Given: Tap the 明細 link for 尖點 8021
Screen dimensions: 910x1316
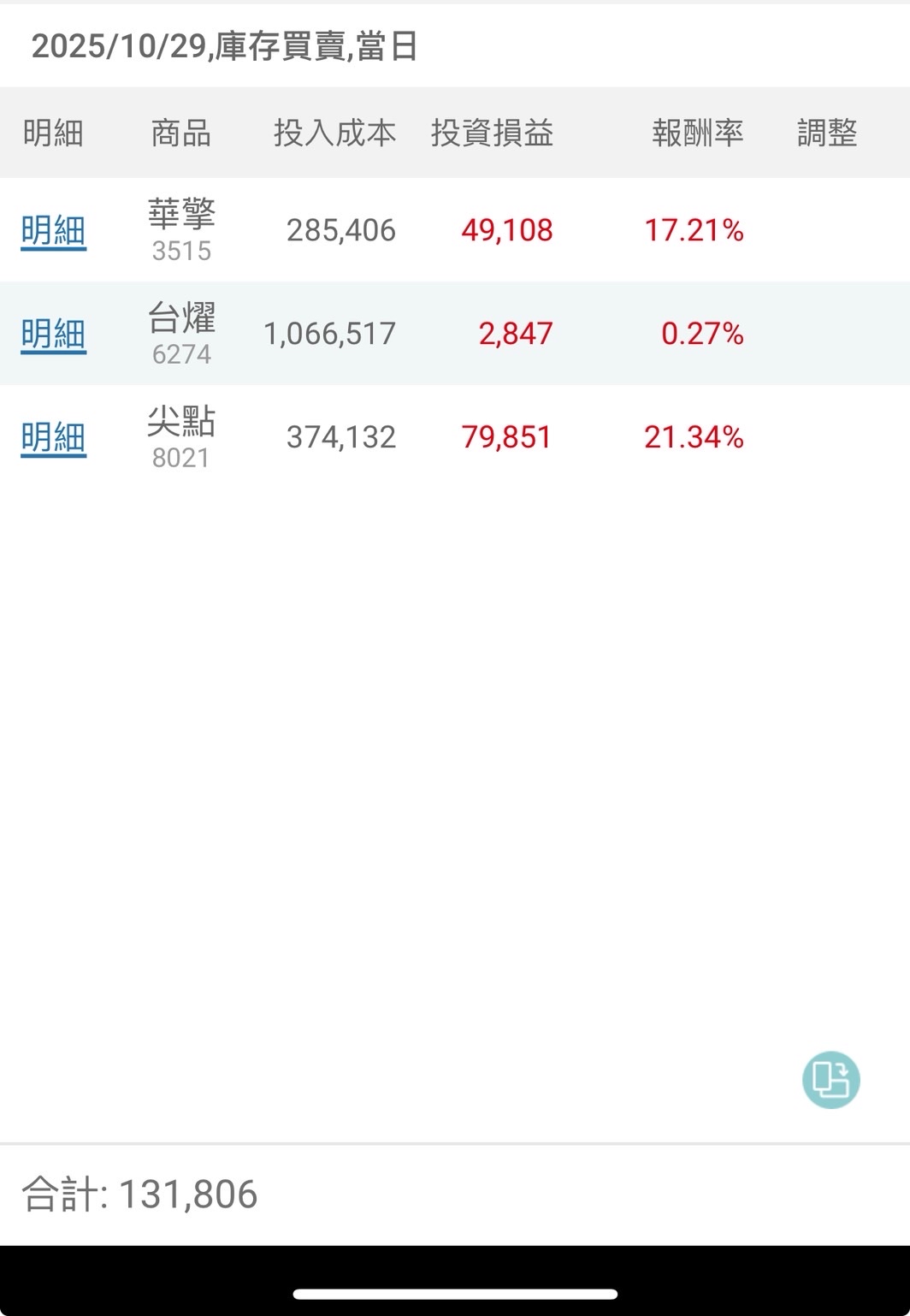Looking at the screenshot, I should point(53,437).
